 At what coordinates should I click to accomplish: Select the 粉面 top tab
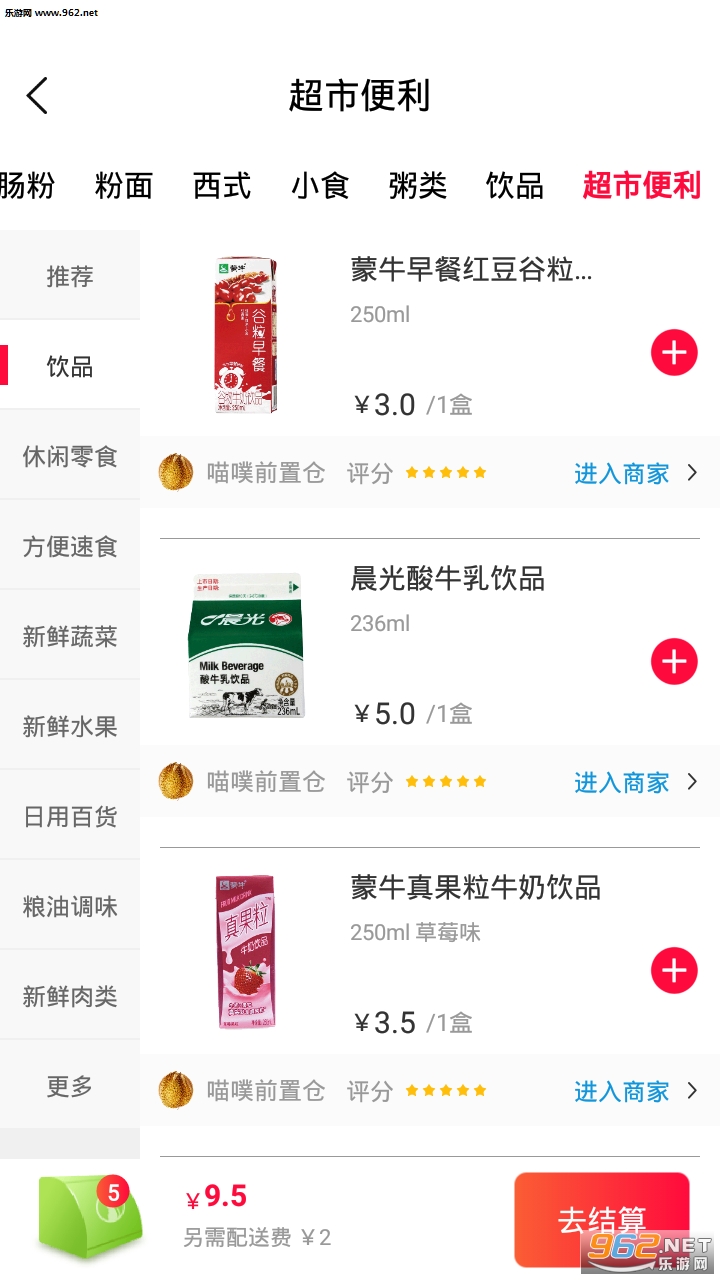point(123,185)
